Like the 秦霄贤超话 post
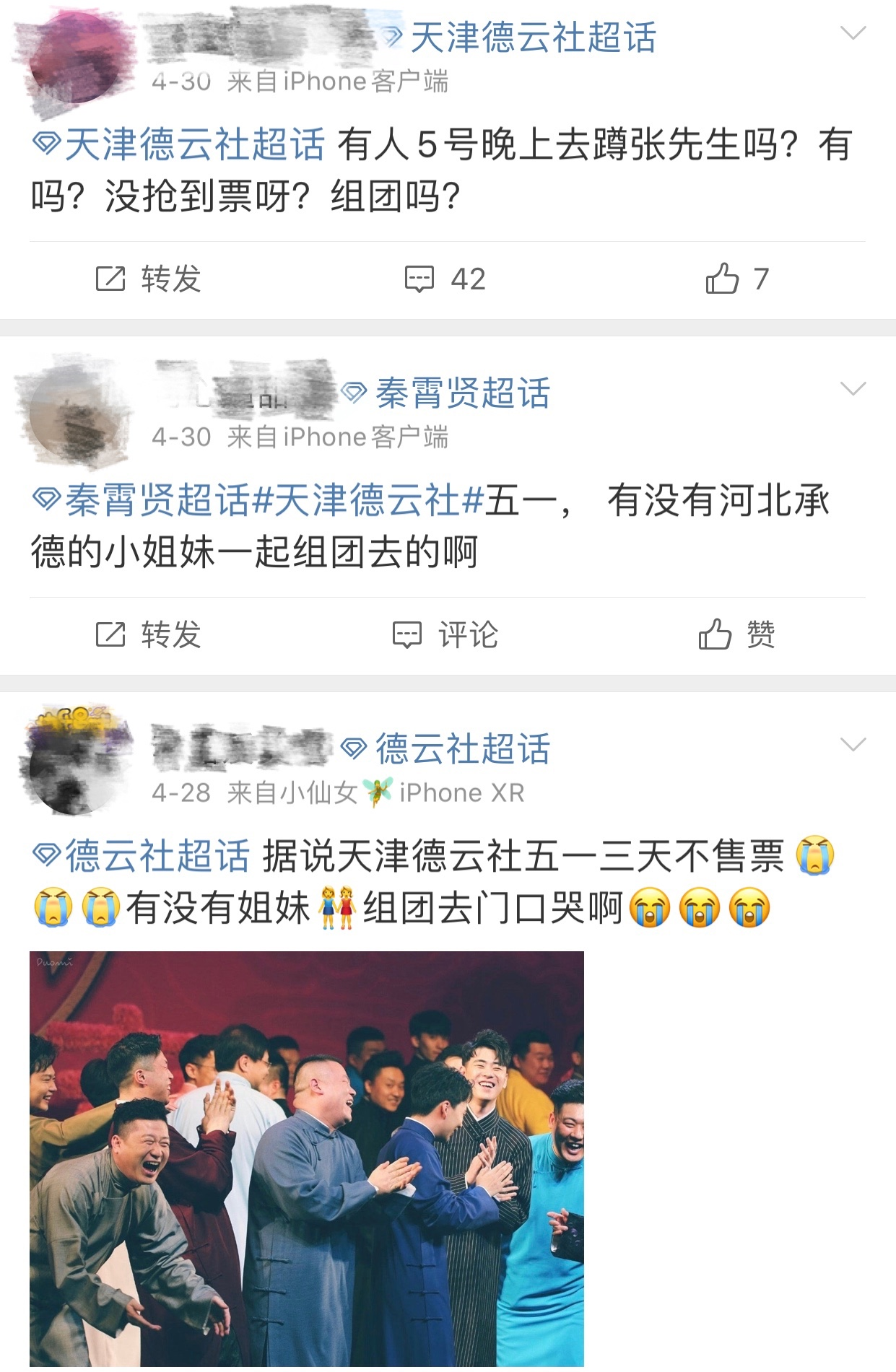Viewport: 896px width, 1372px height. [736, 634]
